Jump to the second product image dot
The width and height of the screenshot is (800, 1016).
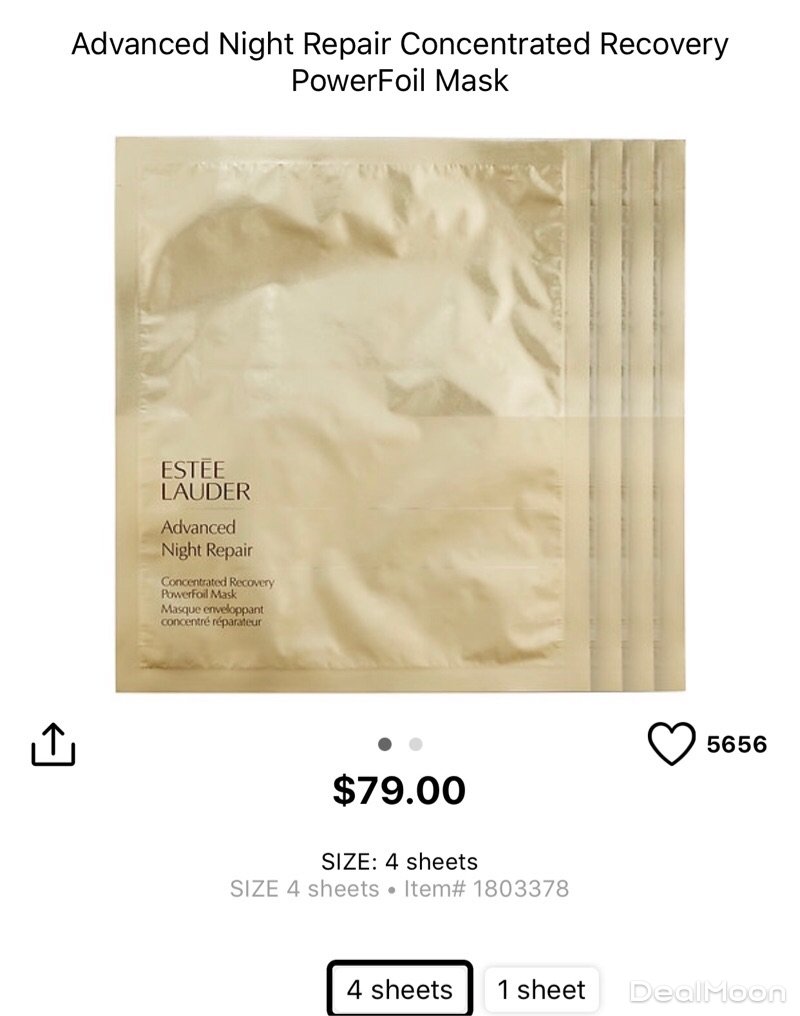(x=416, y=744)
